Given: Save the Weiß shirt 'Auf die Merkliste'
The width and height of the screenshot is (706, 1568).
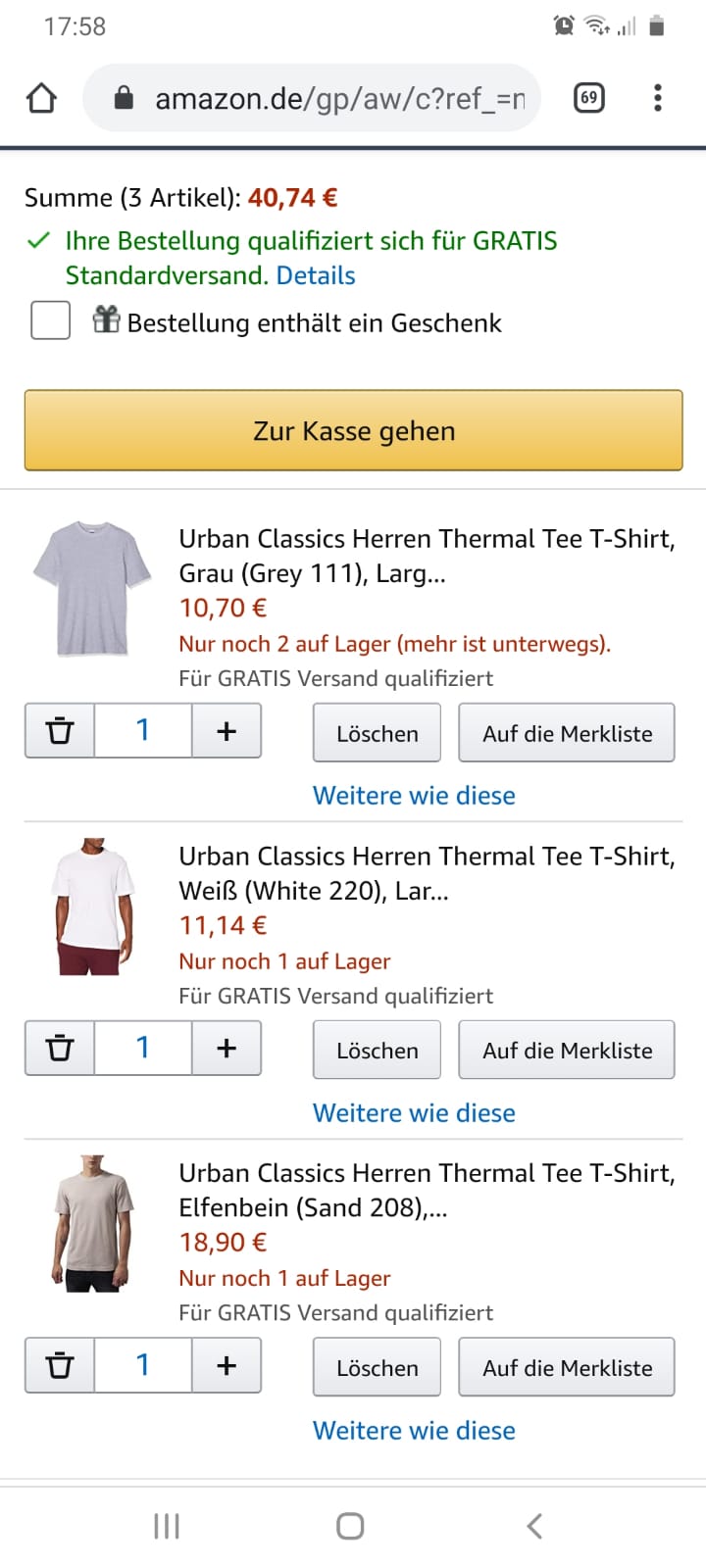Looking at the screenshot, I should click(567, 1050).
